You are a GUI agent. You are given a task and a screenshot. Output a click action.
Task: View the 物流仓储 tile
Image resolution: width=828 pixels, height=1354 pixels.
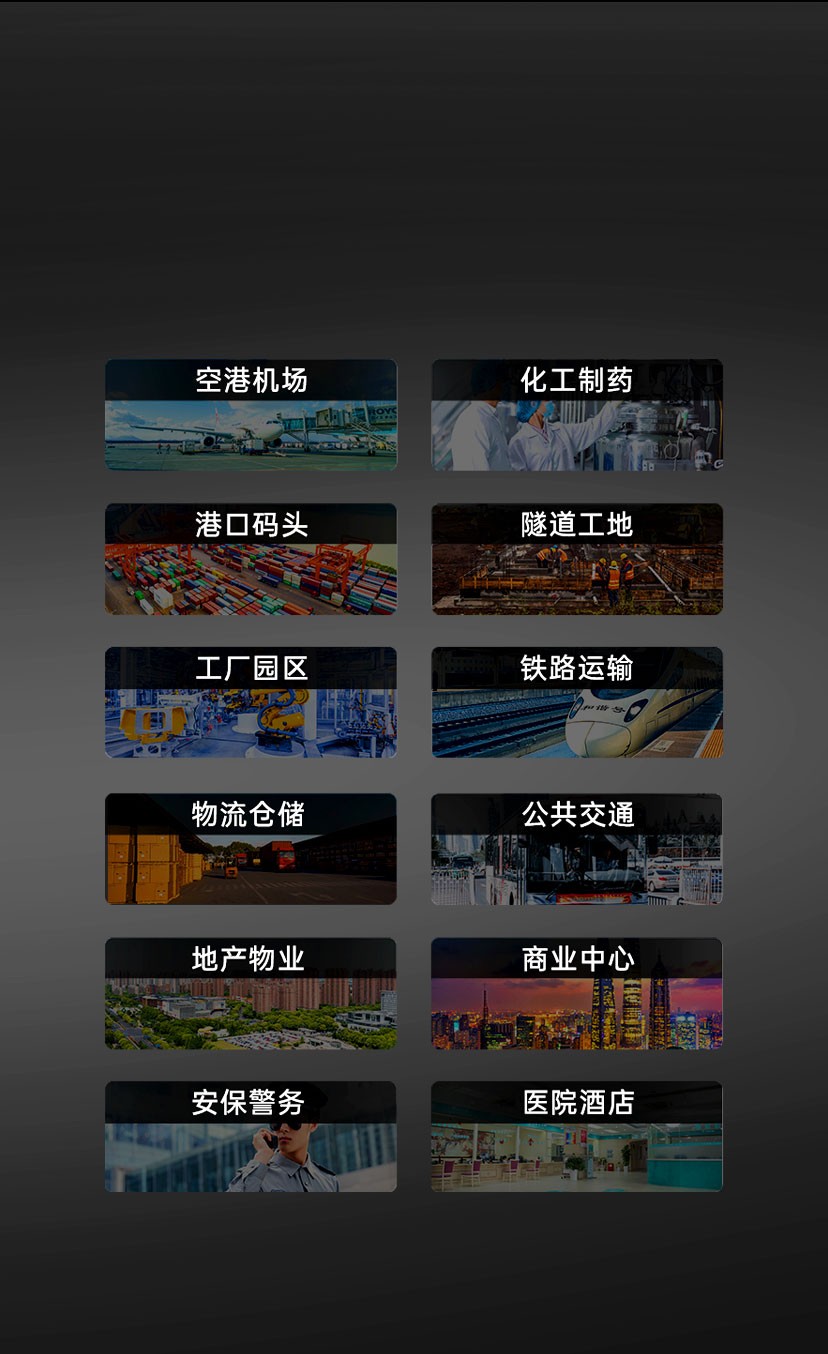point(251,849)
